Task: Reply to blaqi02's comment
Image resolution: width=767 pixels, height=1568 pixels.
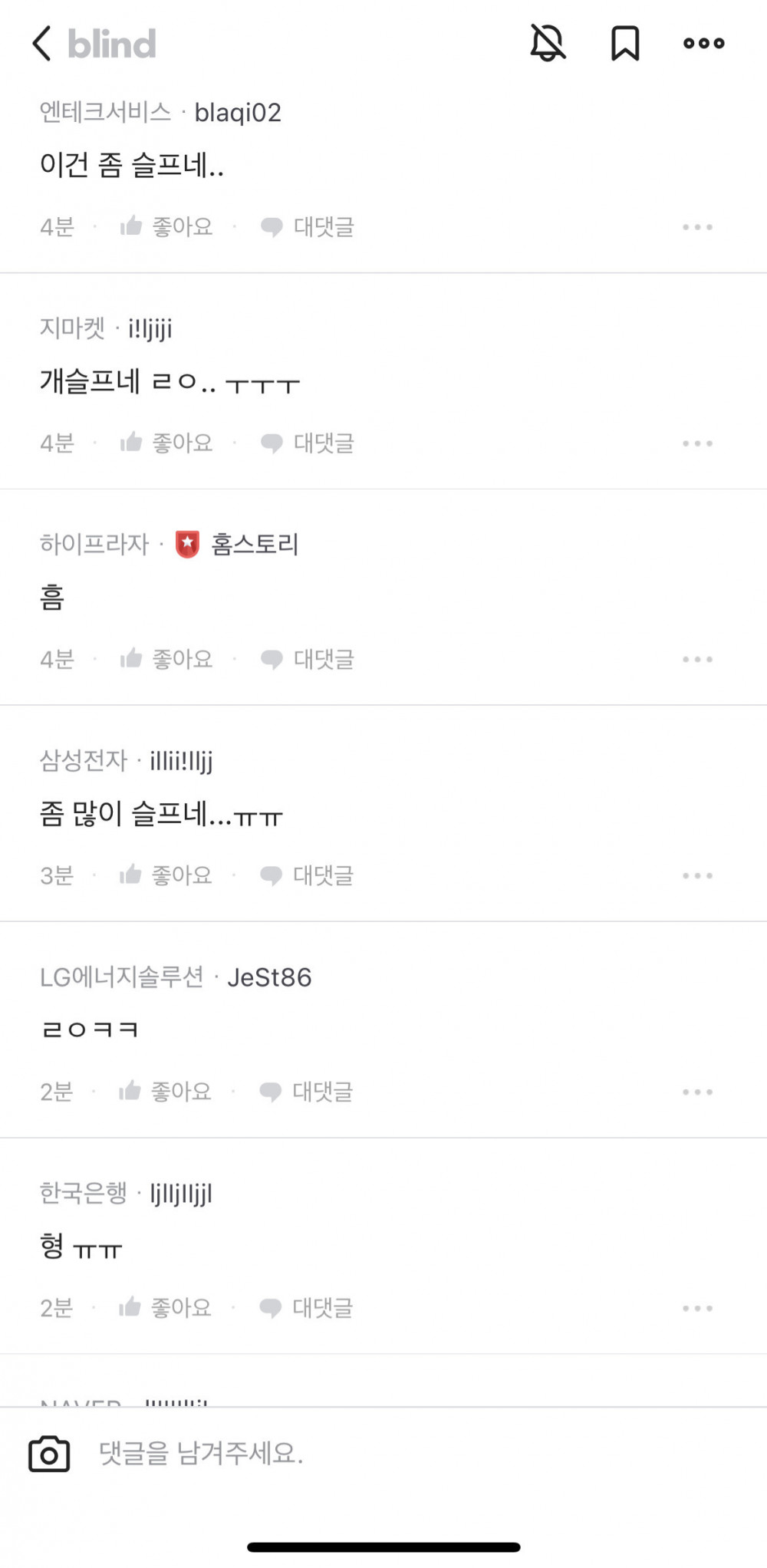Action: point(308,226)
